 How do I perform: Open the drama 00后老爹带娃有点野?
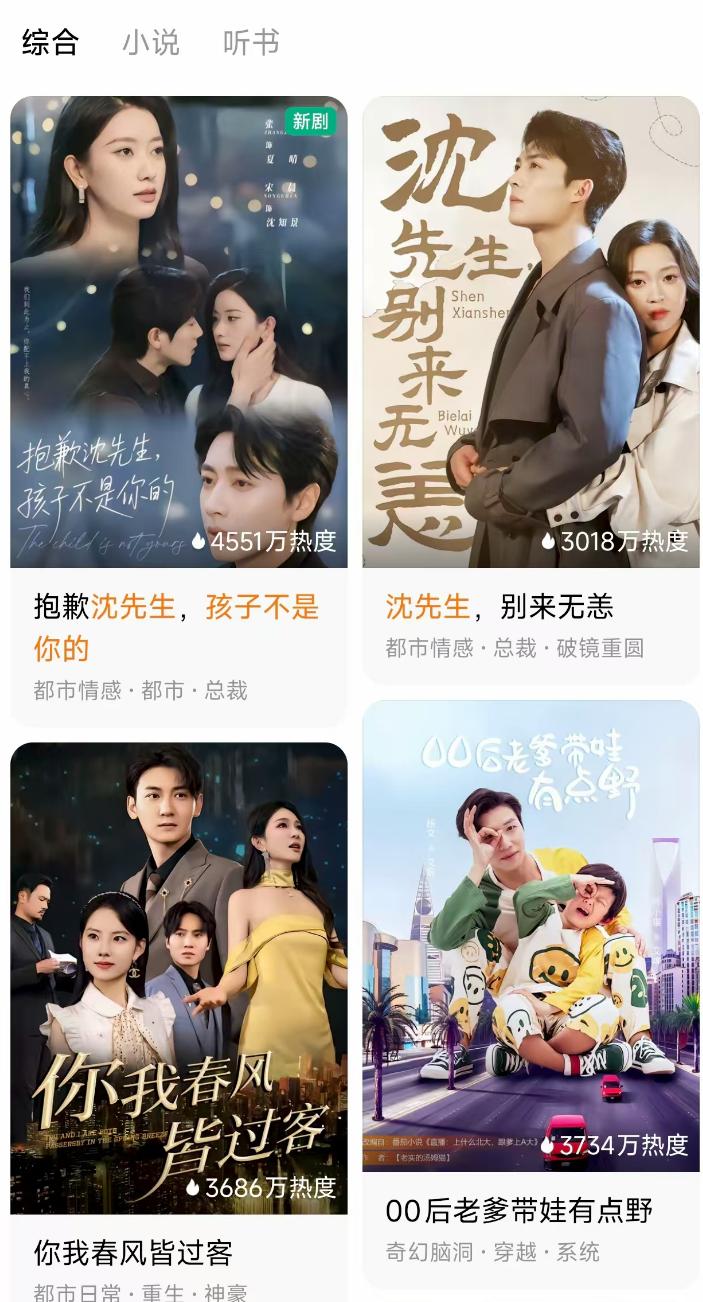[531, 994]
